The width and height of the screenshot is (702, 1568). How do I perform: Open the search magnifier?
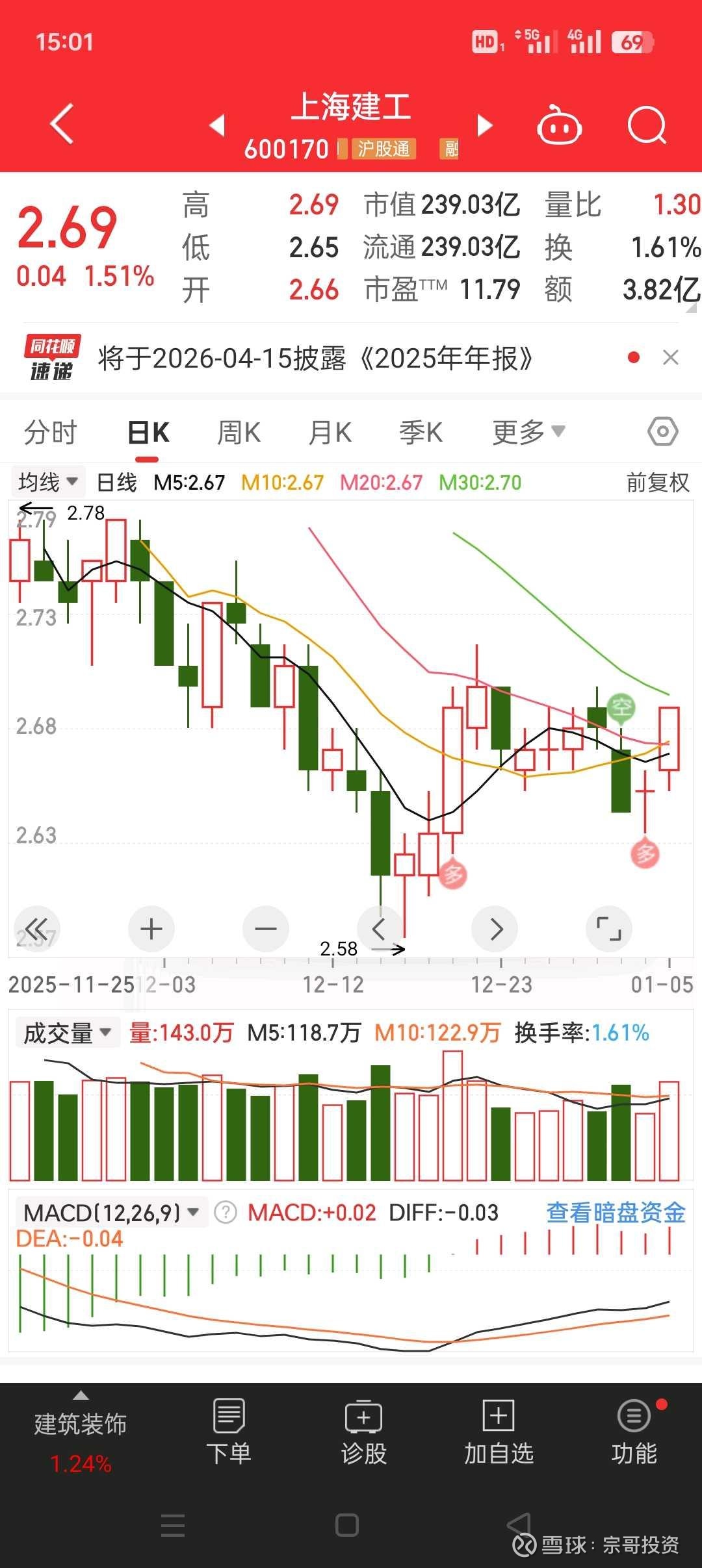[x=647, y=125]
